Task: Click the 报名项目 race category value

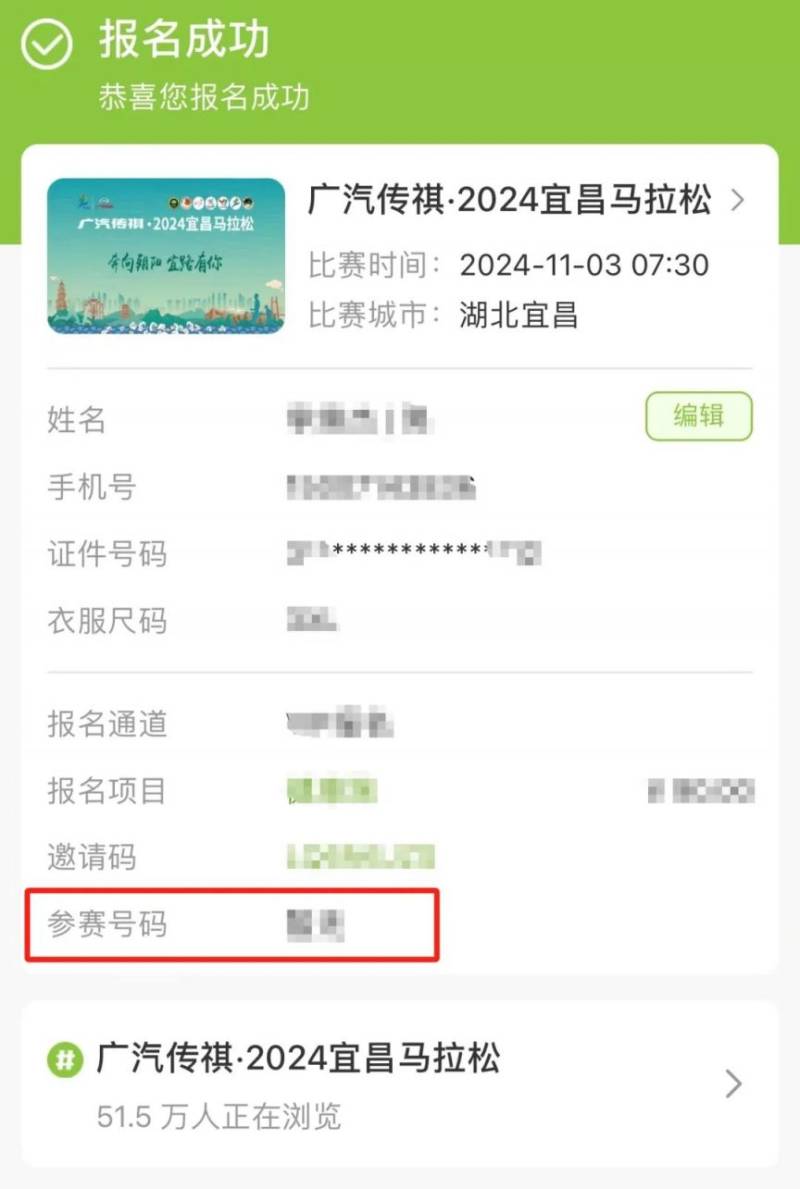Action: pos(335,791)
